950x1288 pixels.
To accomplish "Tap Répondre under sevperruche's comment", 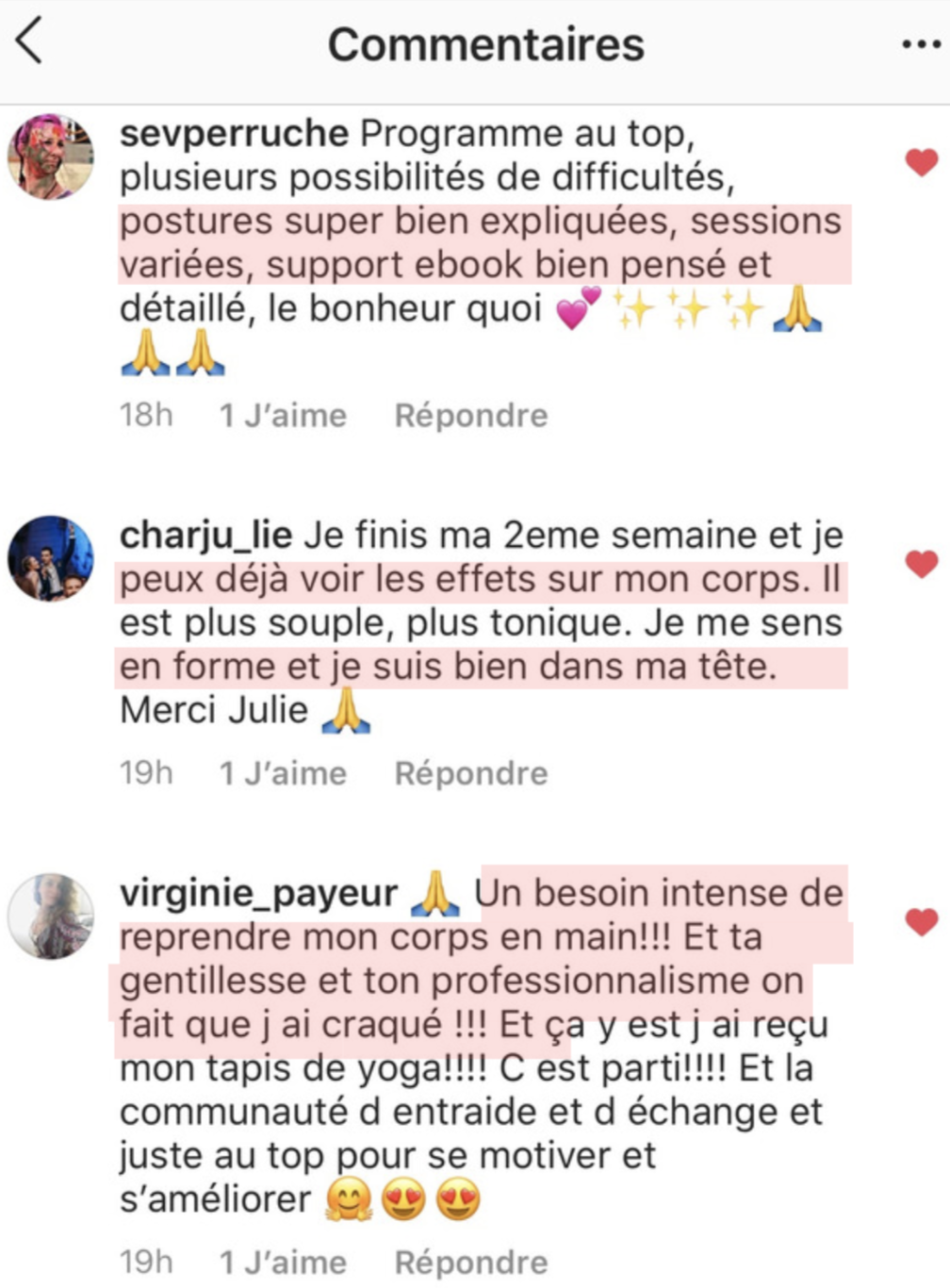I will 470,416.
